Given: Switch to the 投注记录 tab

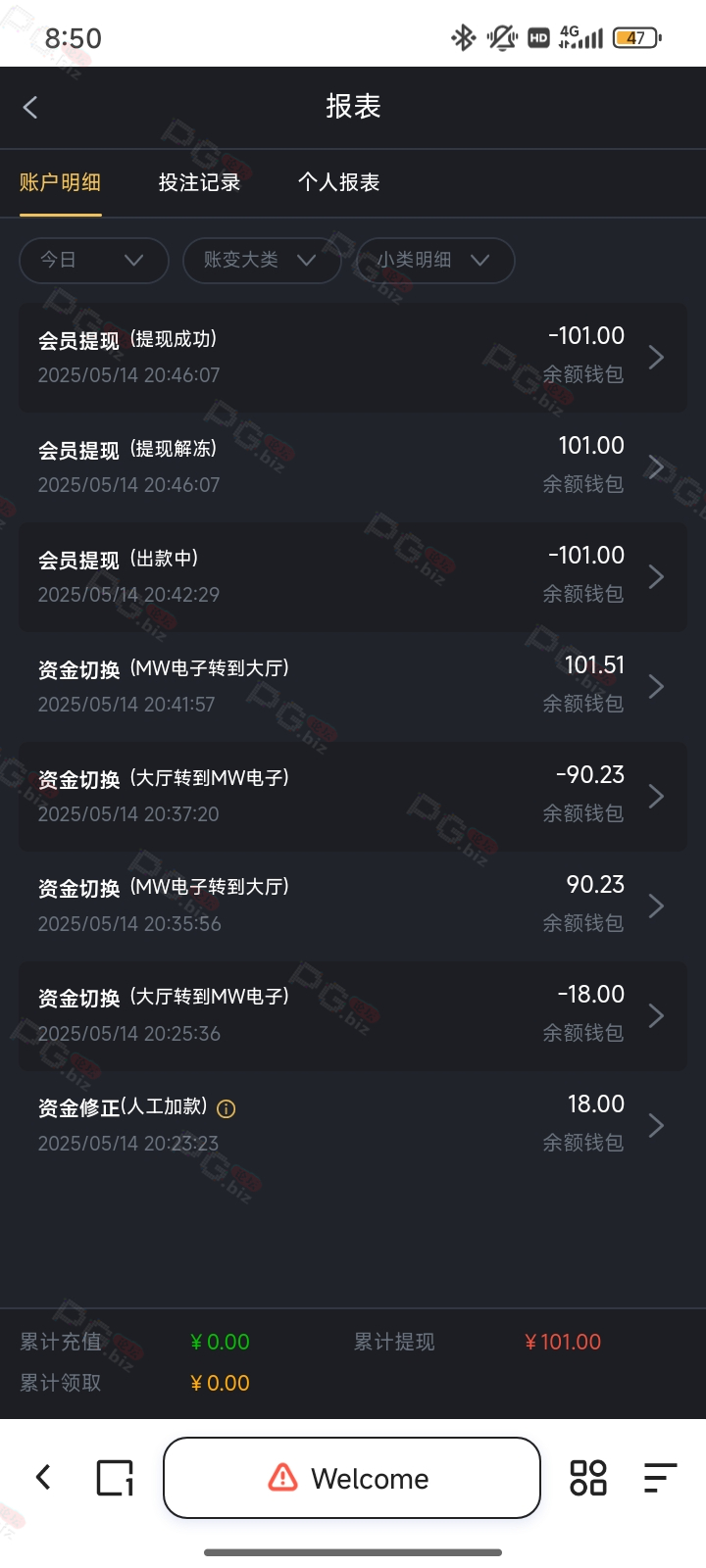Looking at the screenshot, I should coord(199,182).
